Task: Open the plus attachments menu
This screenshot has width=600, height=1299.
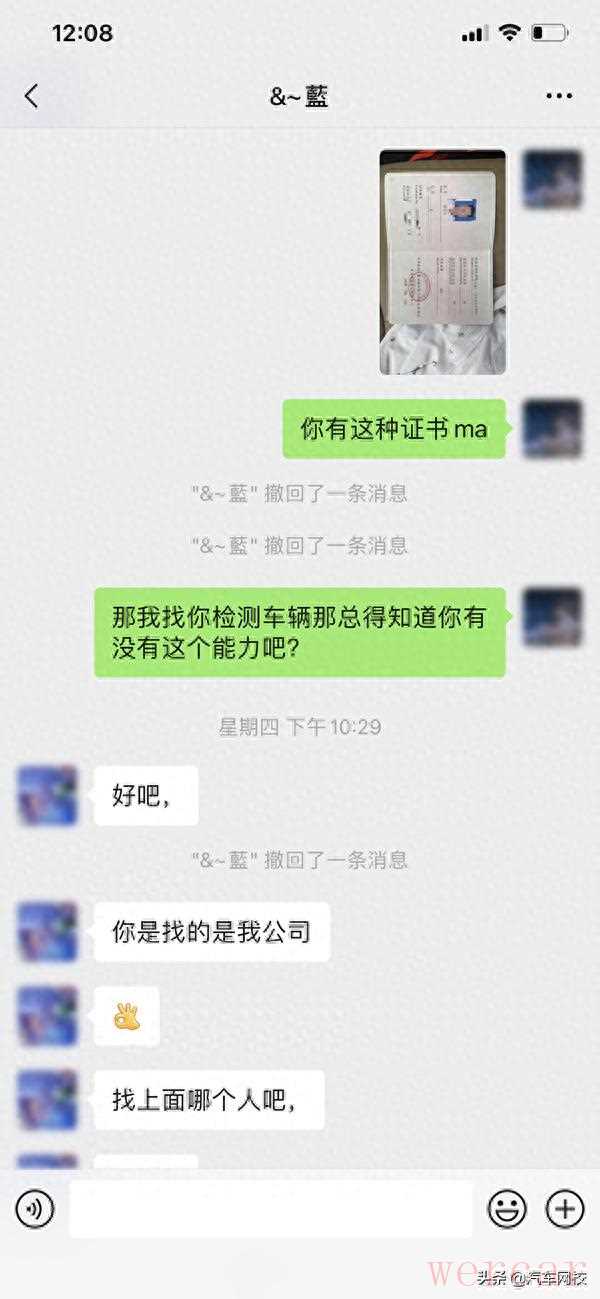Action: pyautogui.click(x=565, y=1210)
